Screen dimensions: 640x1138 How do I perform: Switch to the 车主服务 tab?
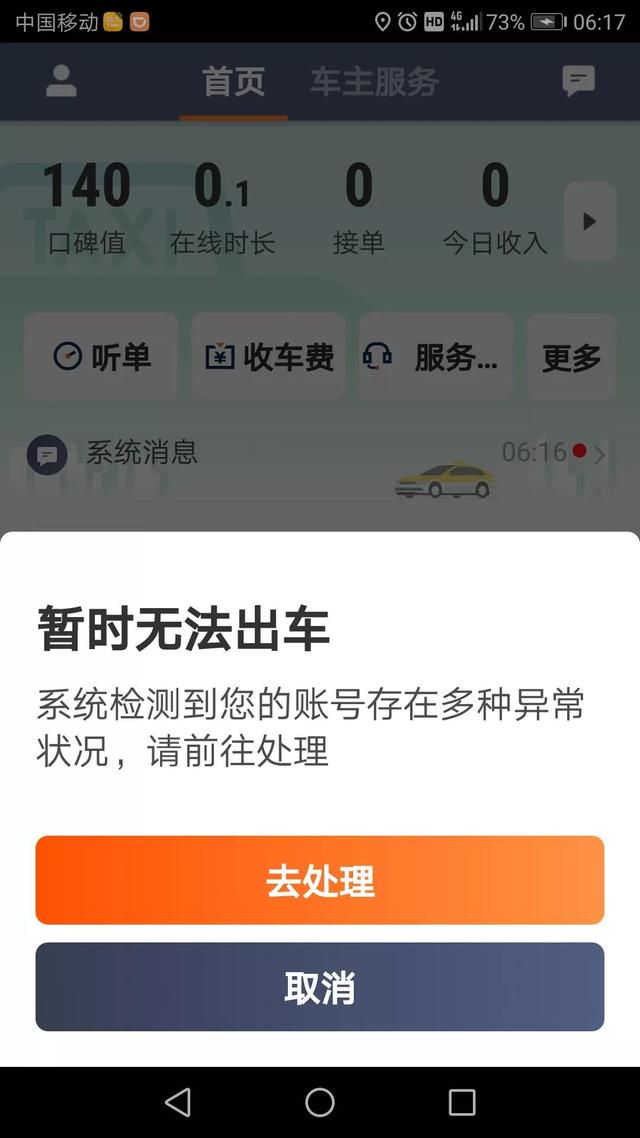tap(374, 82)
